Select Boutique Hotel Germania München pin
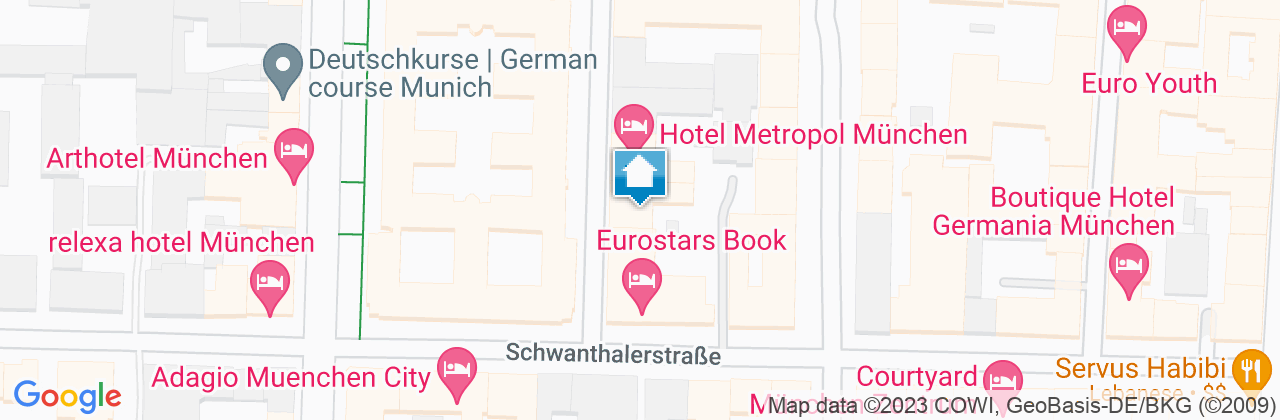Image resolution: width=1280 pixels, height=420 pixels. [x=1130, y=266]
